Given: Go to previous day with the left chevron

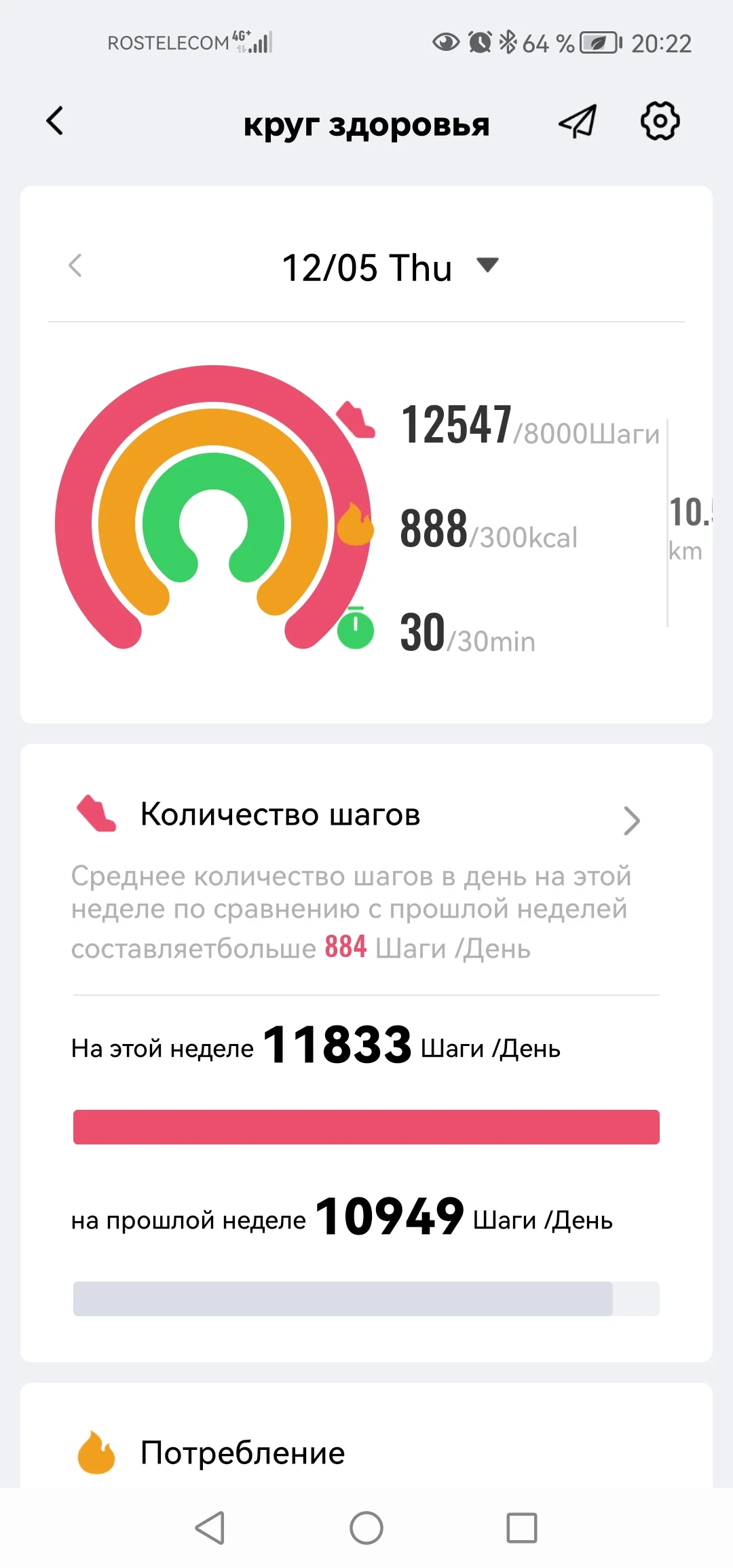Looking at the screenshot, I should tap(77, 266).
